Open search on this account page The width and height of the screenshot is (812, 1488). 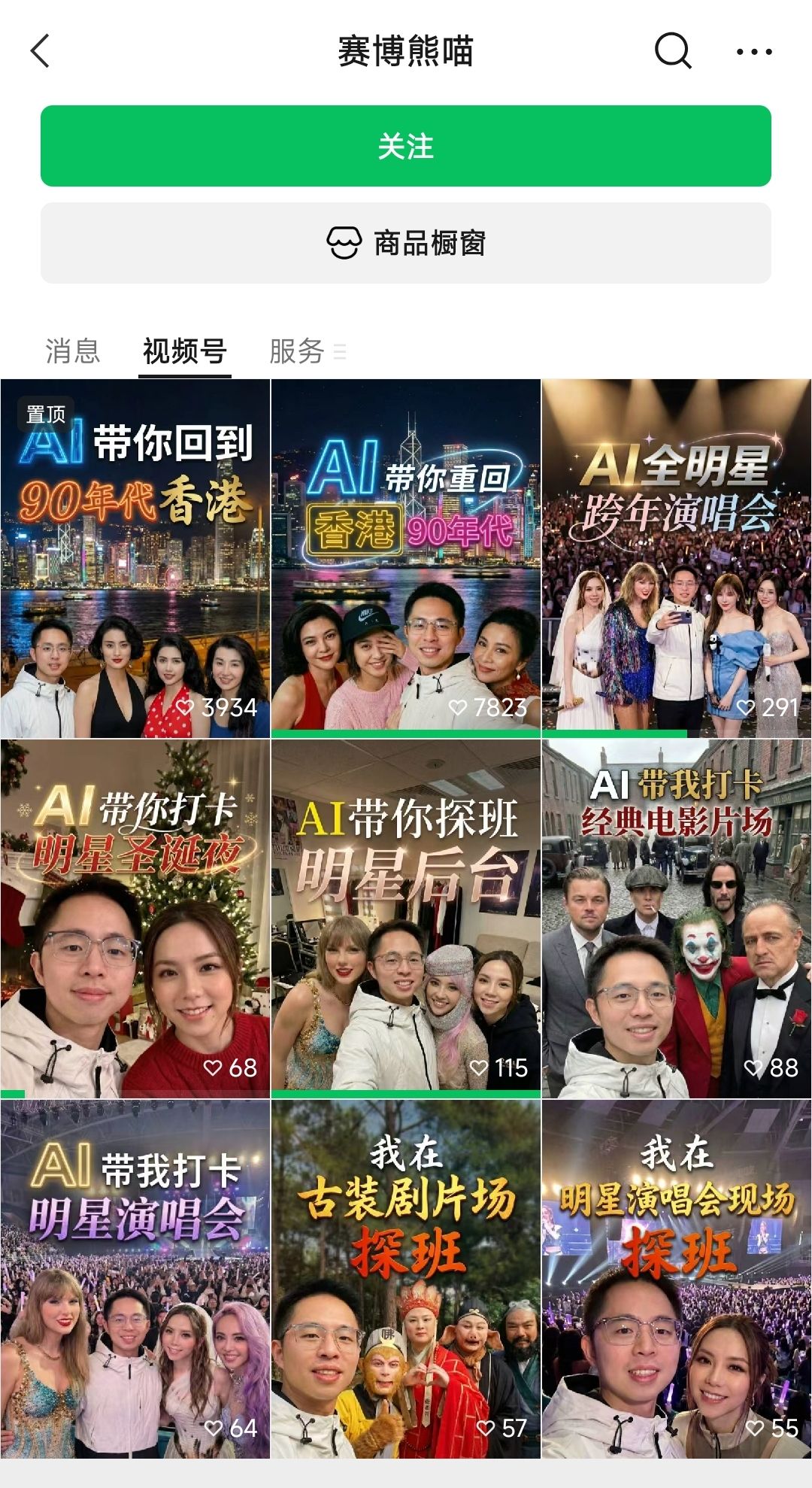pos(672,51)
